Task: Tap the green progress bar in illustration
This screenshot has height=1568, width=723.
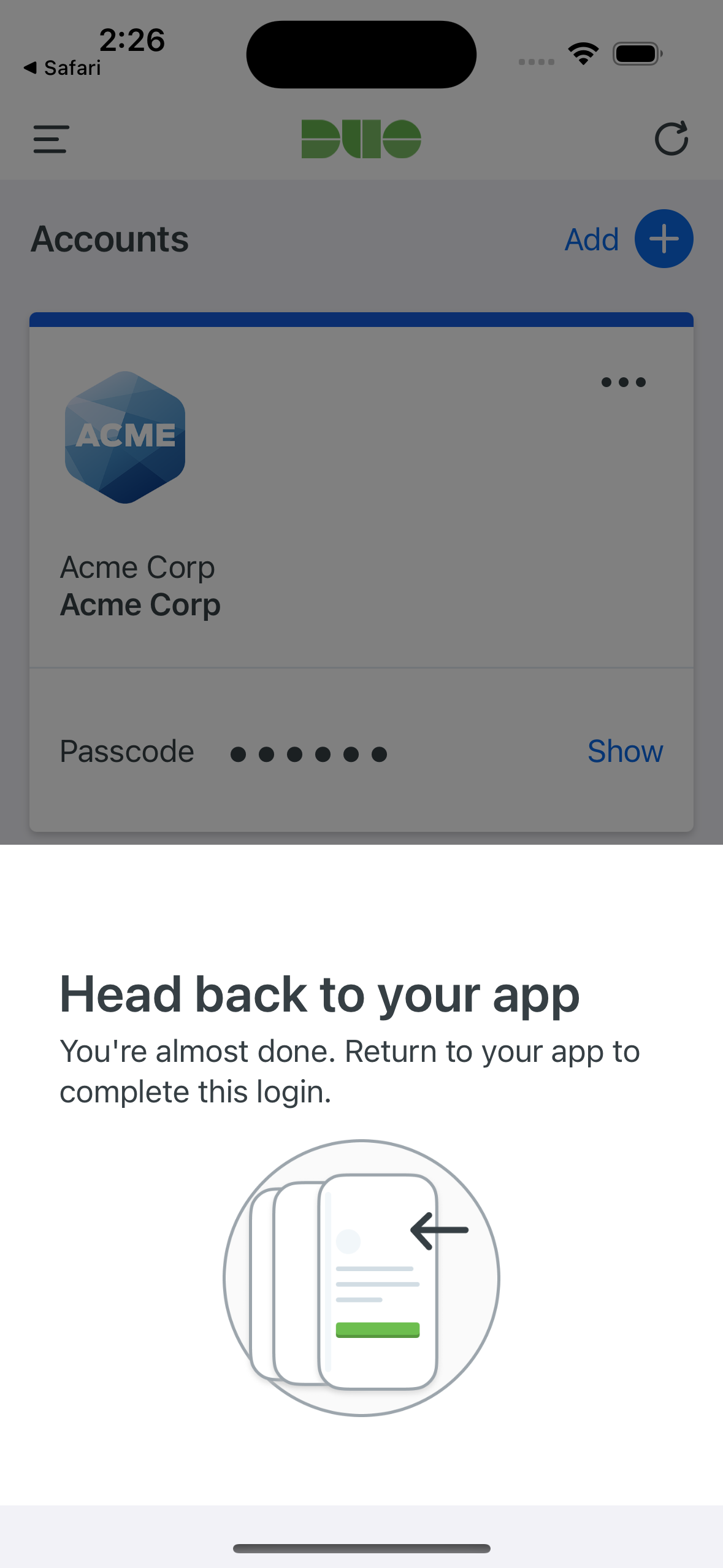Action: (x=377, y=1329)
